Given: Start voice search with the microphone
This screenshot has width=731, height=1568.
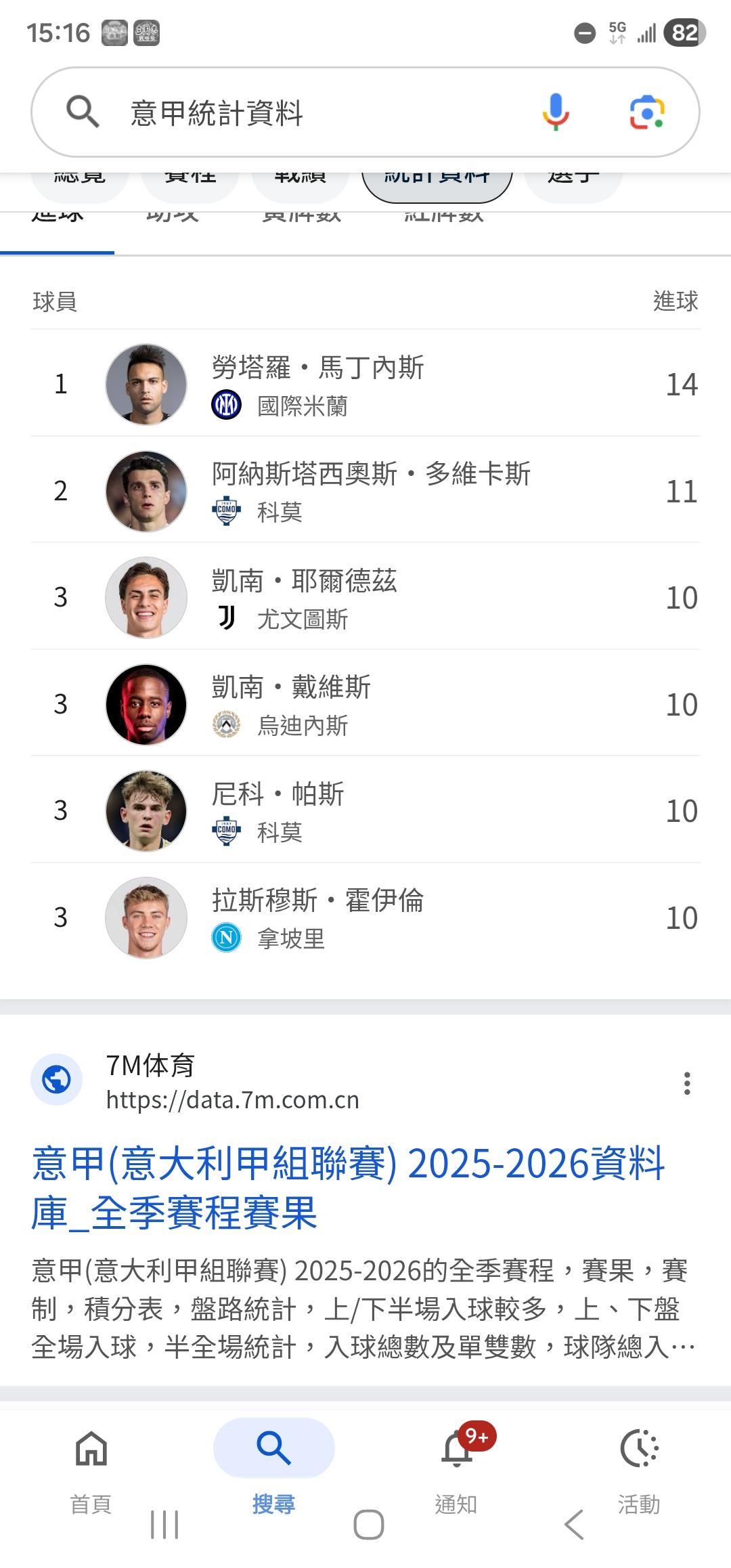Looking at the screenshot, I should [x=555, y=112].
